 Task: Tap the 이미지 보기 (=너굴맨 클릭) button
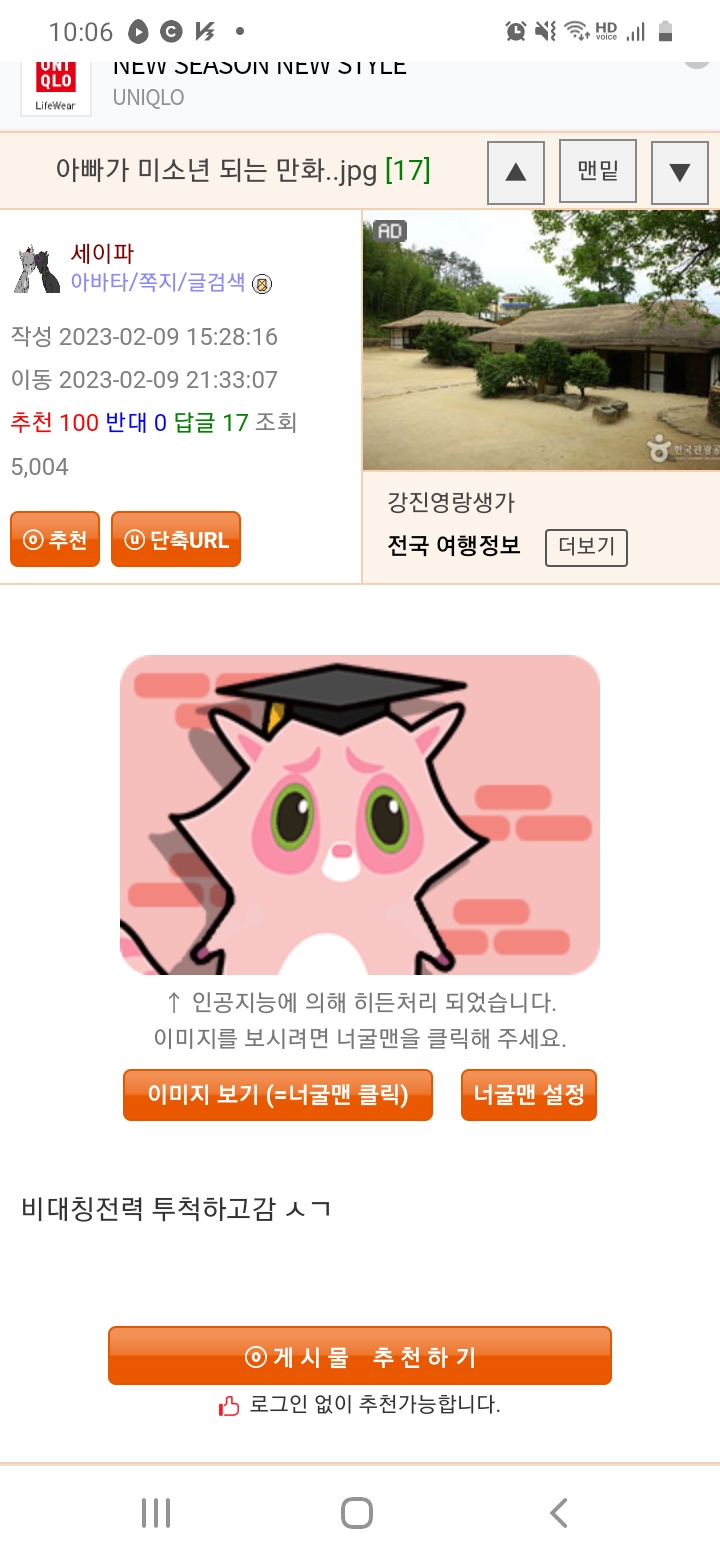coord(278,1095)
